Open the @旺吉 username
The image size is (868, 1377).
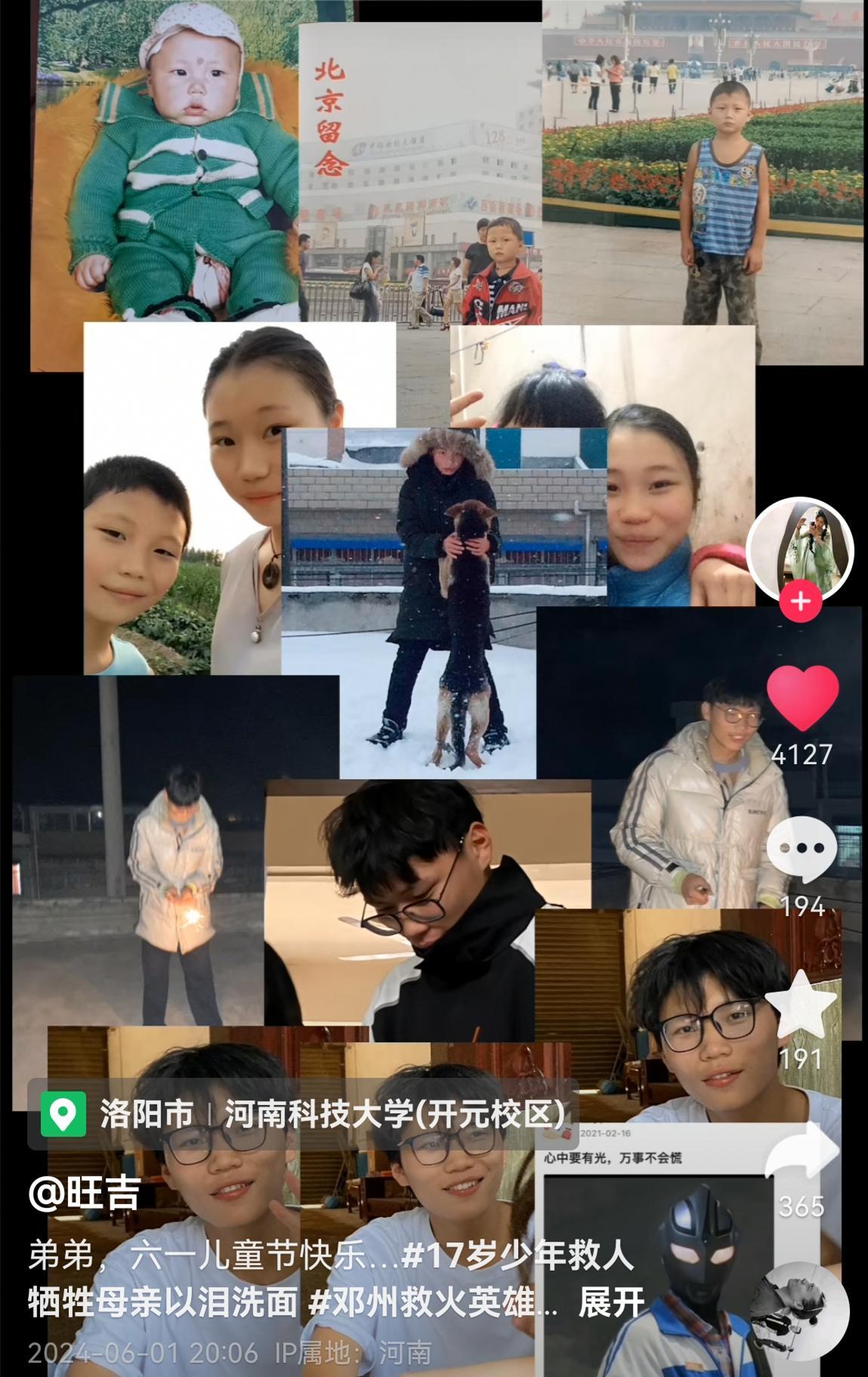tap(85, 1193)
